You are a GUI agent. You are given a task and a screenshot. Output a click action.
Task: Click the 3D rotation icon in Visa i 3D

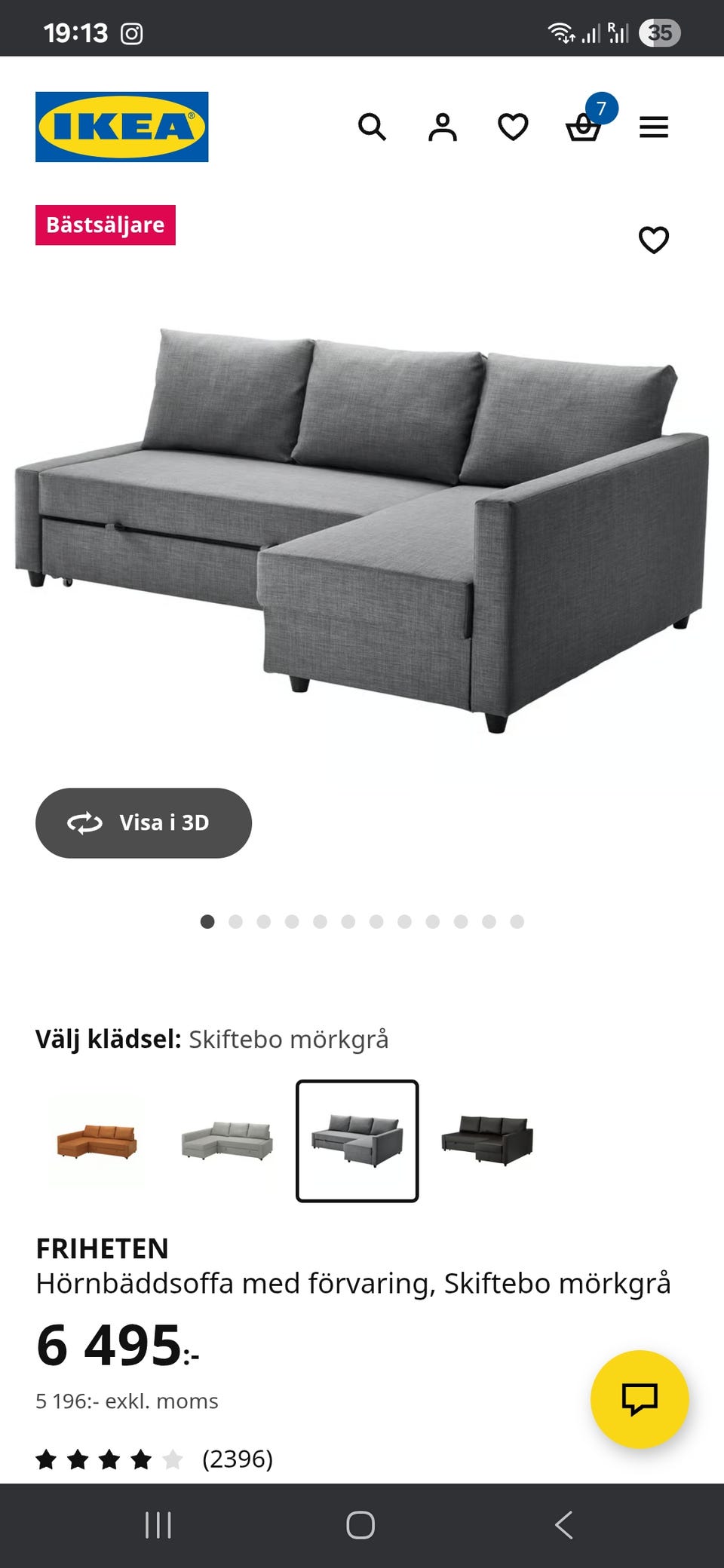point(85,823)
